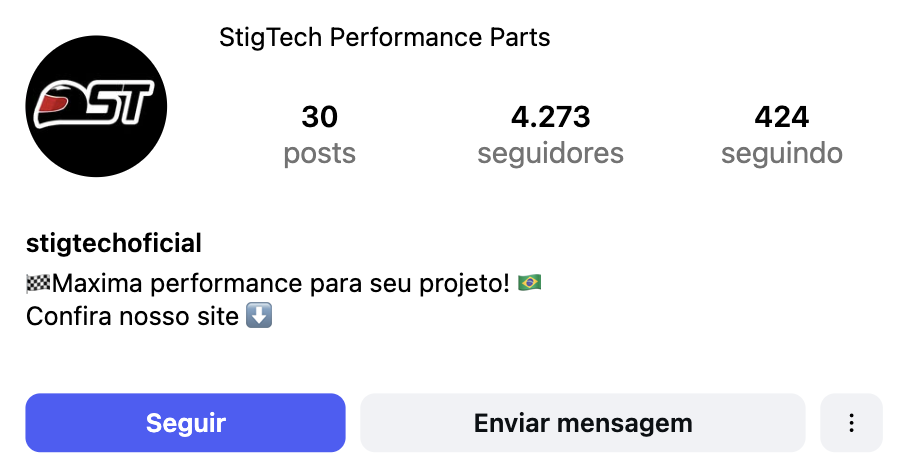Open the 424 seguindo list
Screen dimensions: 906x470
[x=781, y=135]
